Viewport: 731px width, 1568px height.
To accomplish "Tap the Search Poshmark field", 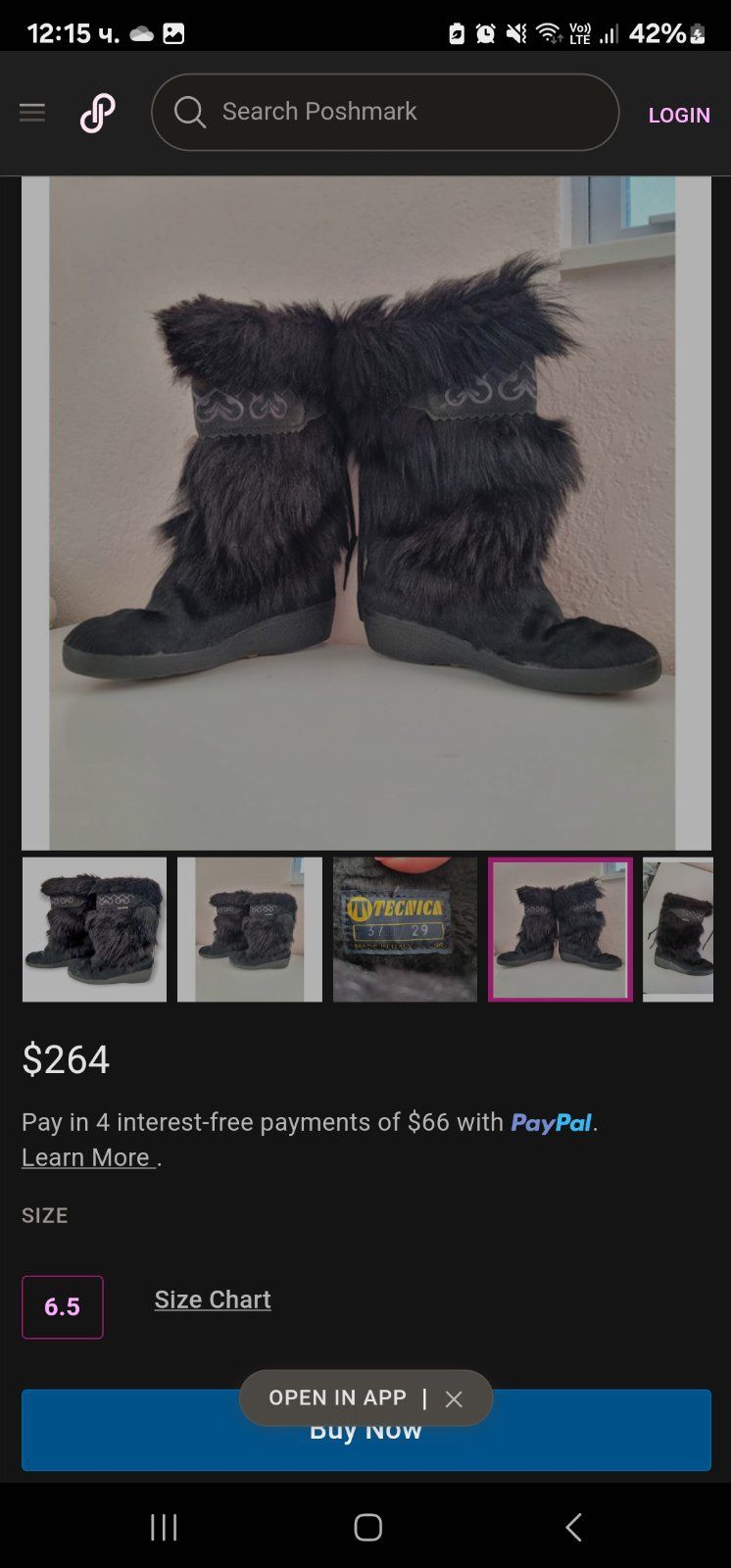I will (x=384, y=113).
